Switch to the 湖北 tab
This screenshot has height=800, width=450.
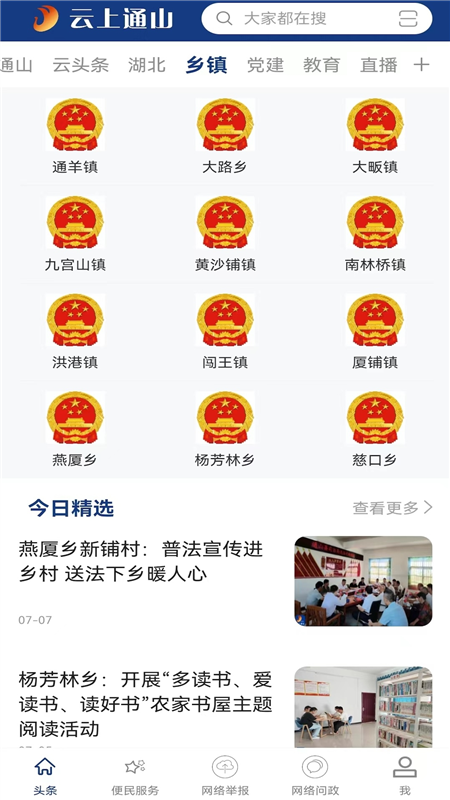(147, 65)
